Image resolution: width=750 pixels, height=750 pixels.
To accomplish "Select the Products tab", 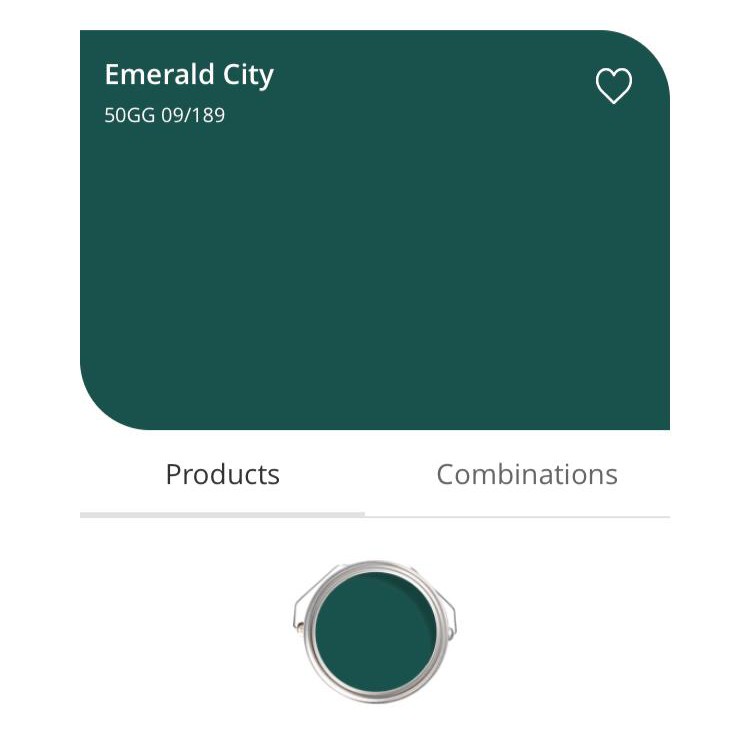I will [x=222, y=474].
